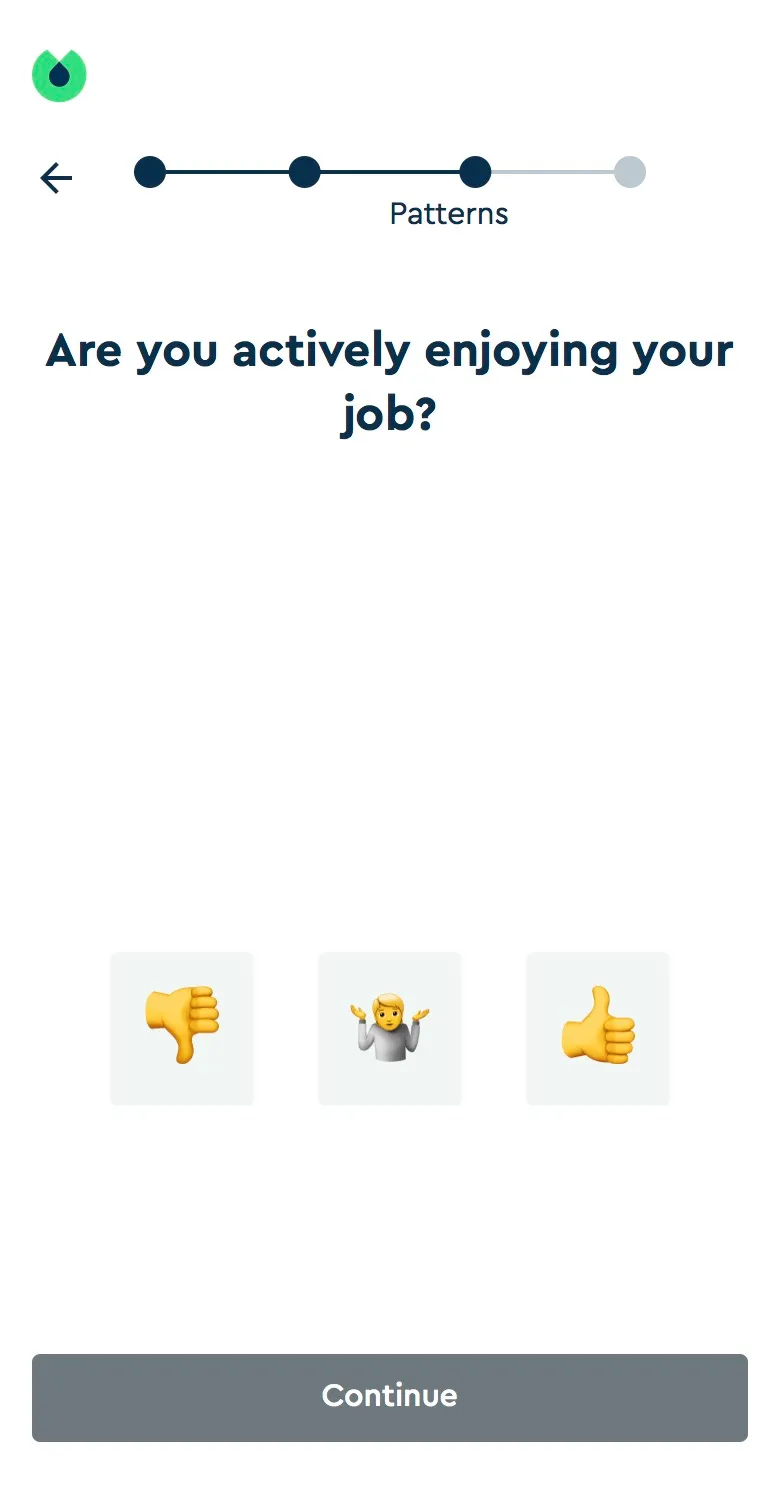Select the thumbs down answer
Screen dimensions: 780x1490
pos(182,1028)
